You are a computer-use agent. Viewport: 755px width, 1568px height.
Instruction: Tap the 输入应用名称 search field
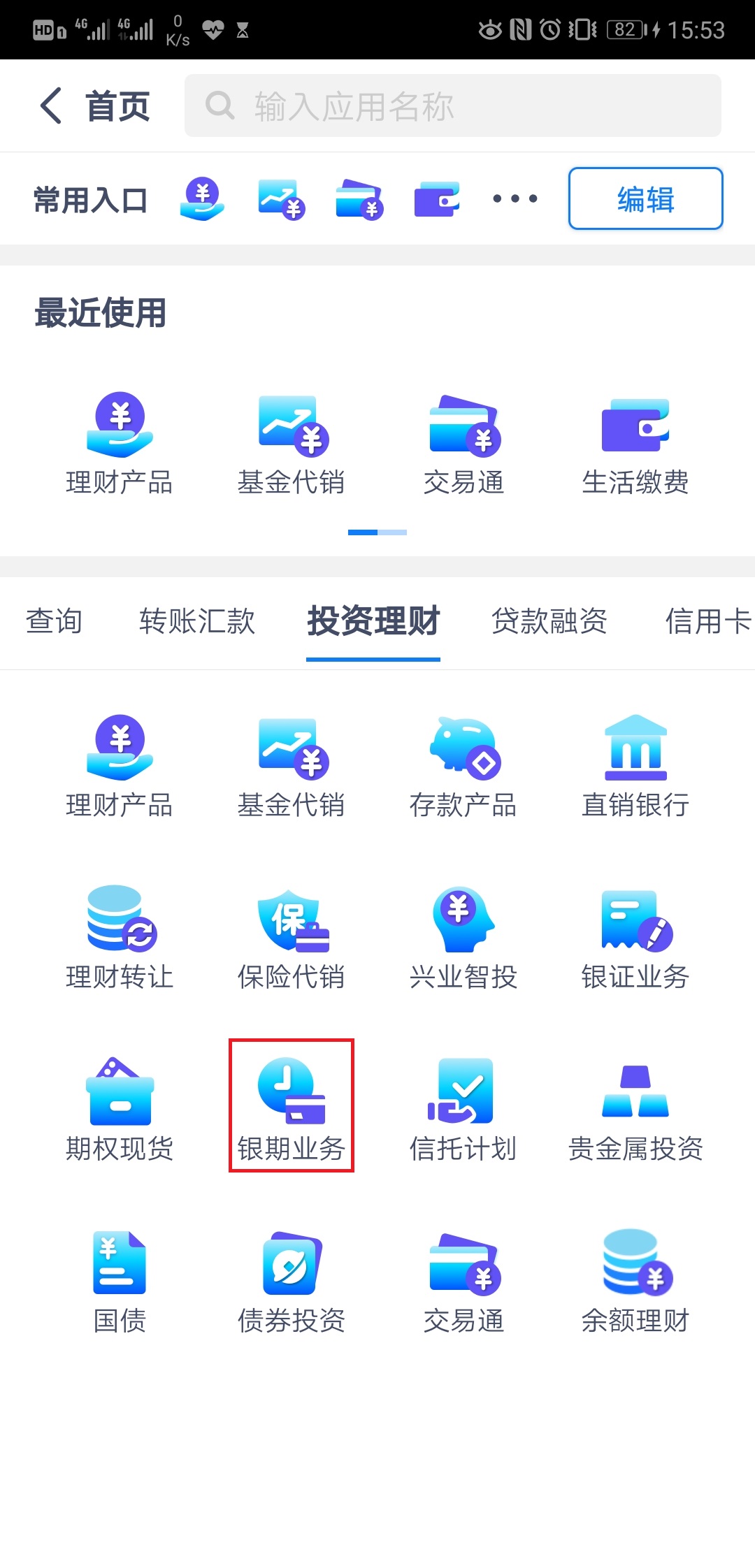452,106
